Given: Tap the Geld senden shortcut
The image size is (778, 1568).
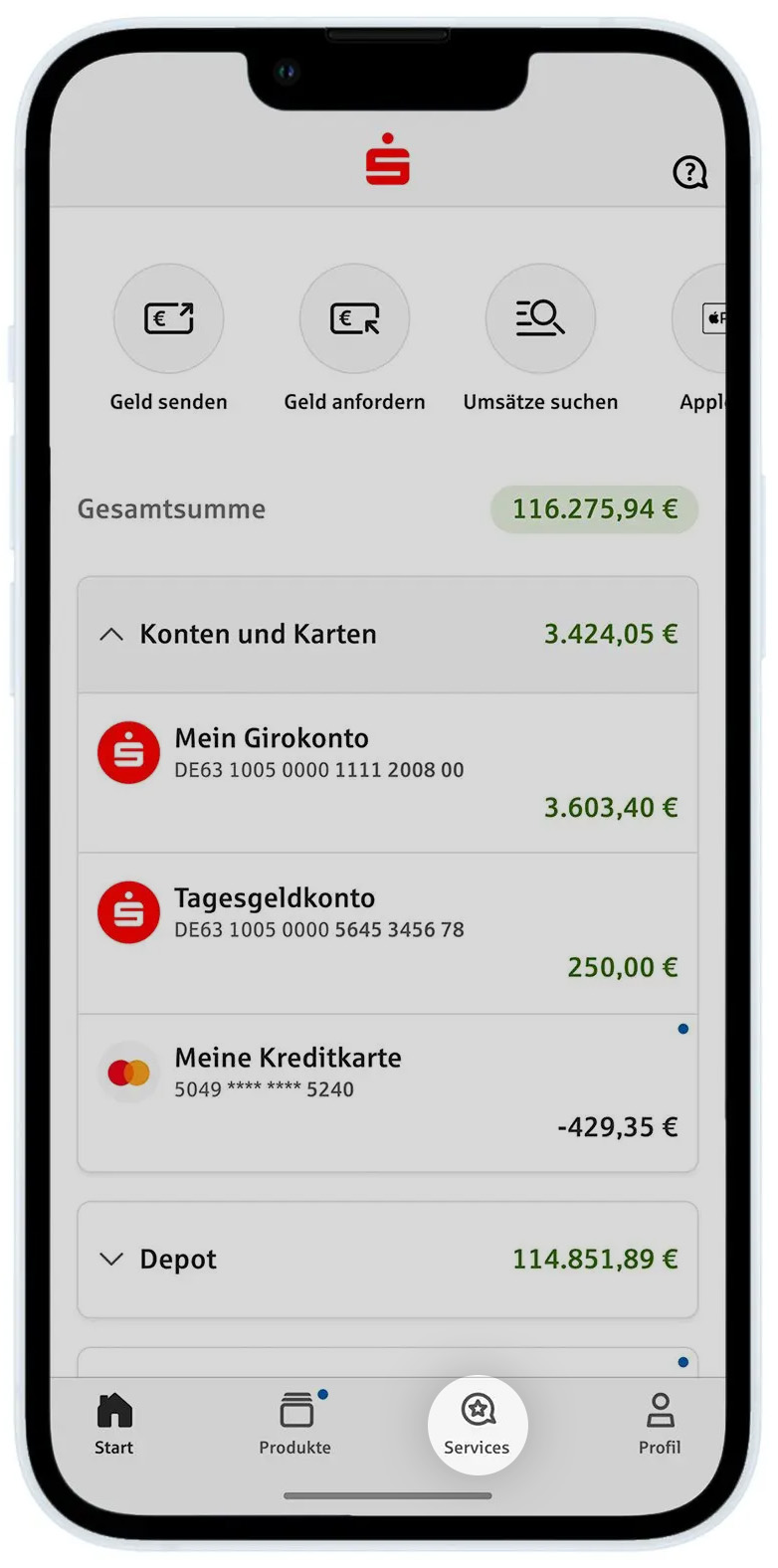Looking at the screenshot, I should pyautogui.click(x=168, y=319).
